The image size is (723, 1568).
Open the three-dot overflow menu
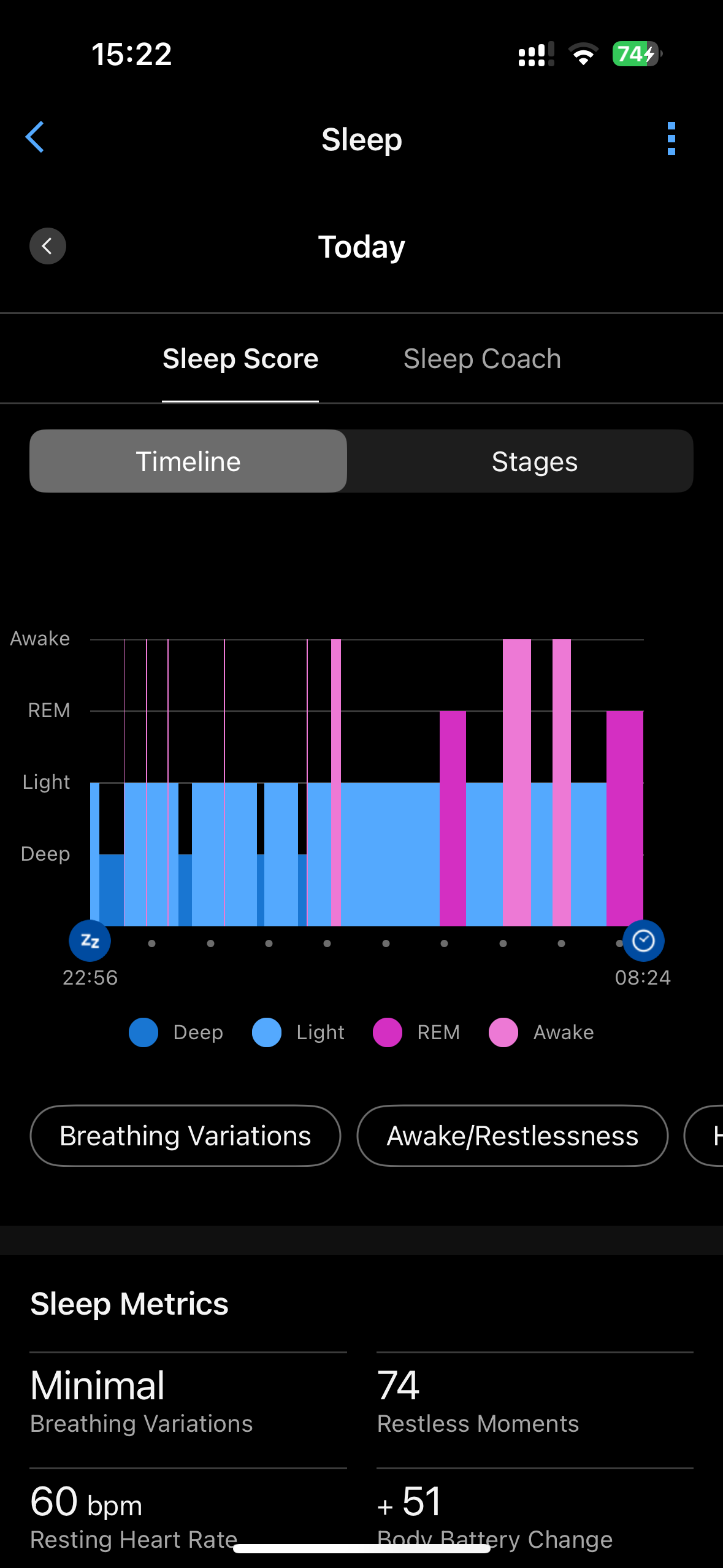coord(671,139)
